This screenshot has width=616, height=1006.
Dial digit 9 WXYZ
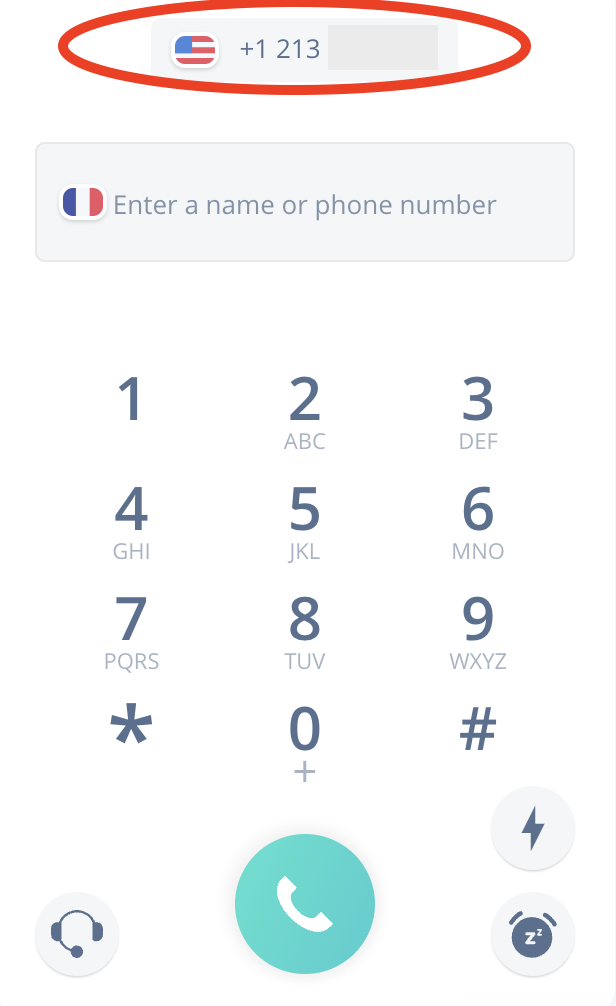(x=478, y=632)
